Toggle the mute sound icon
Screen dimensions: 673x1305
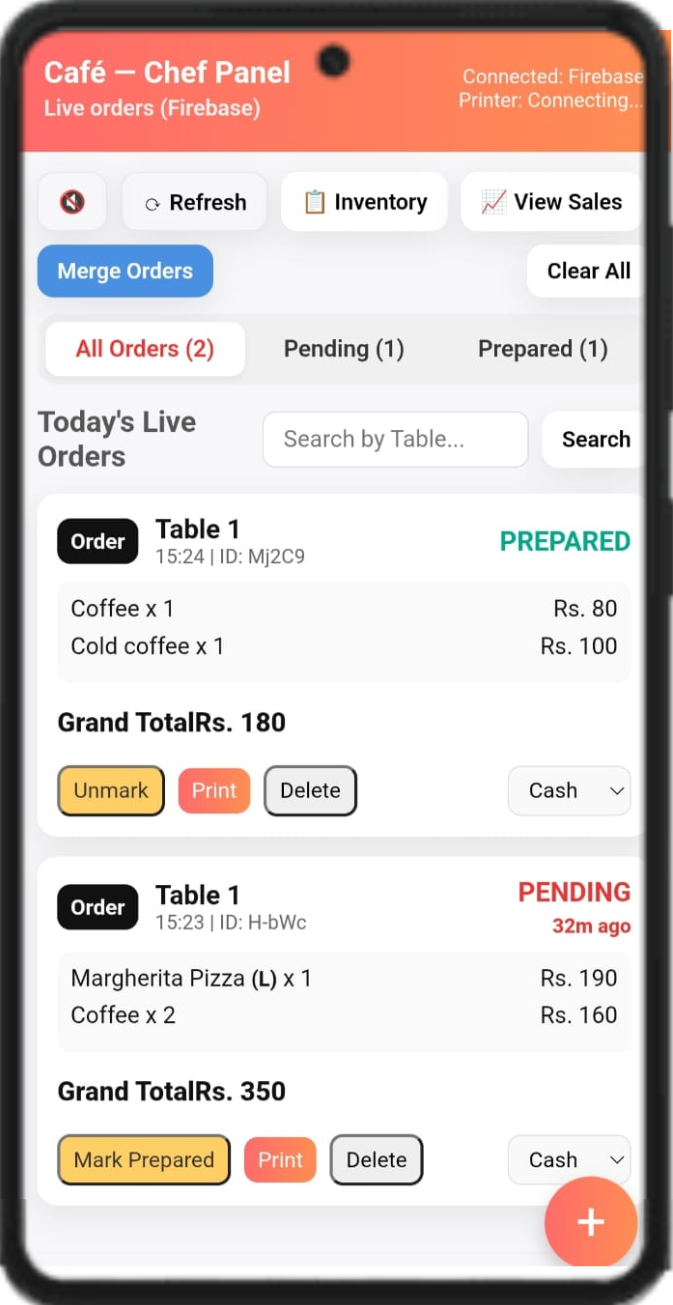[72, 202]
